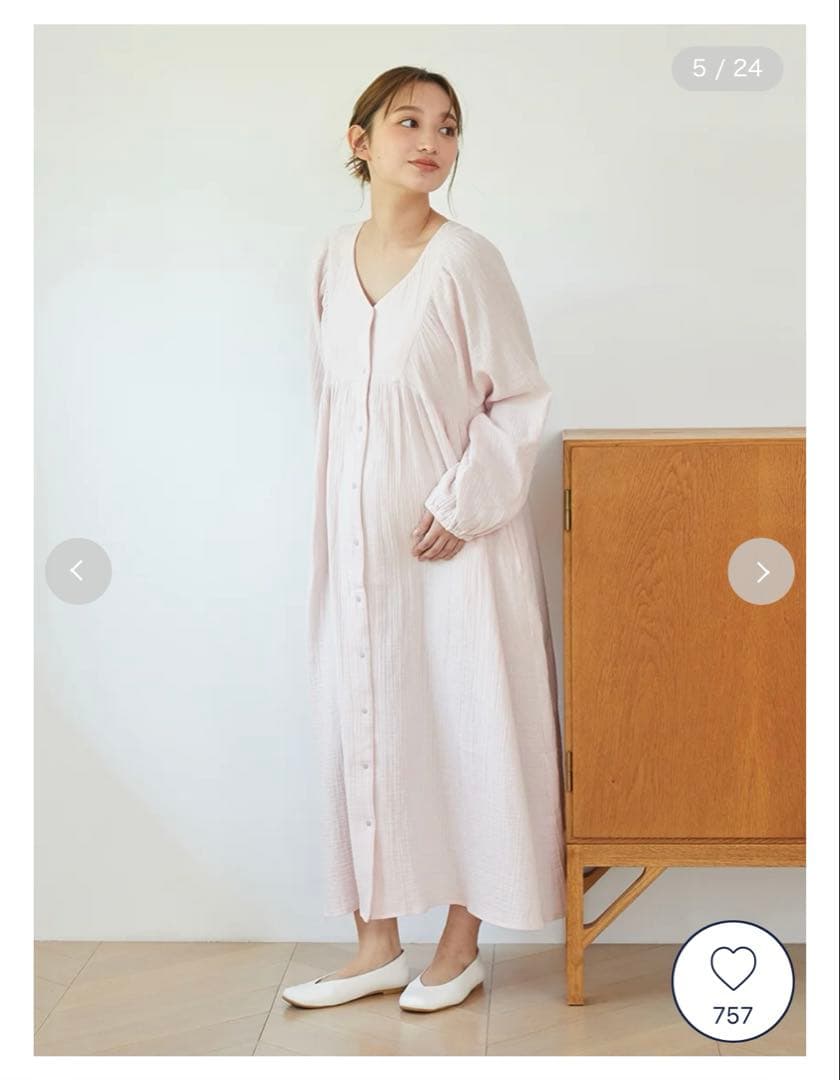Go to the previous product photo

pos(78,571)
